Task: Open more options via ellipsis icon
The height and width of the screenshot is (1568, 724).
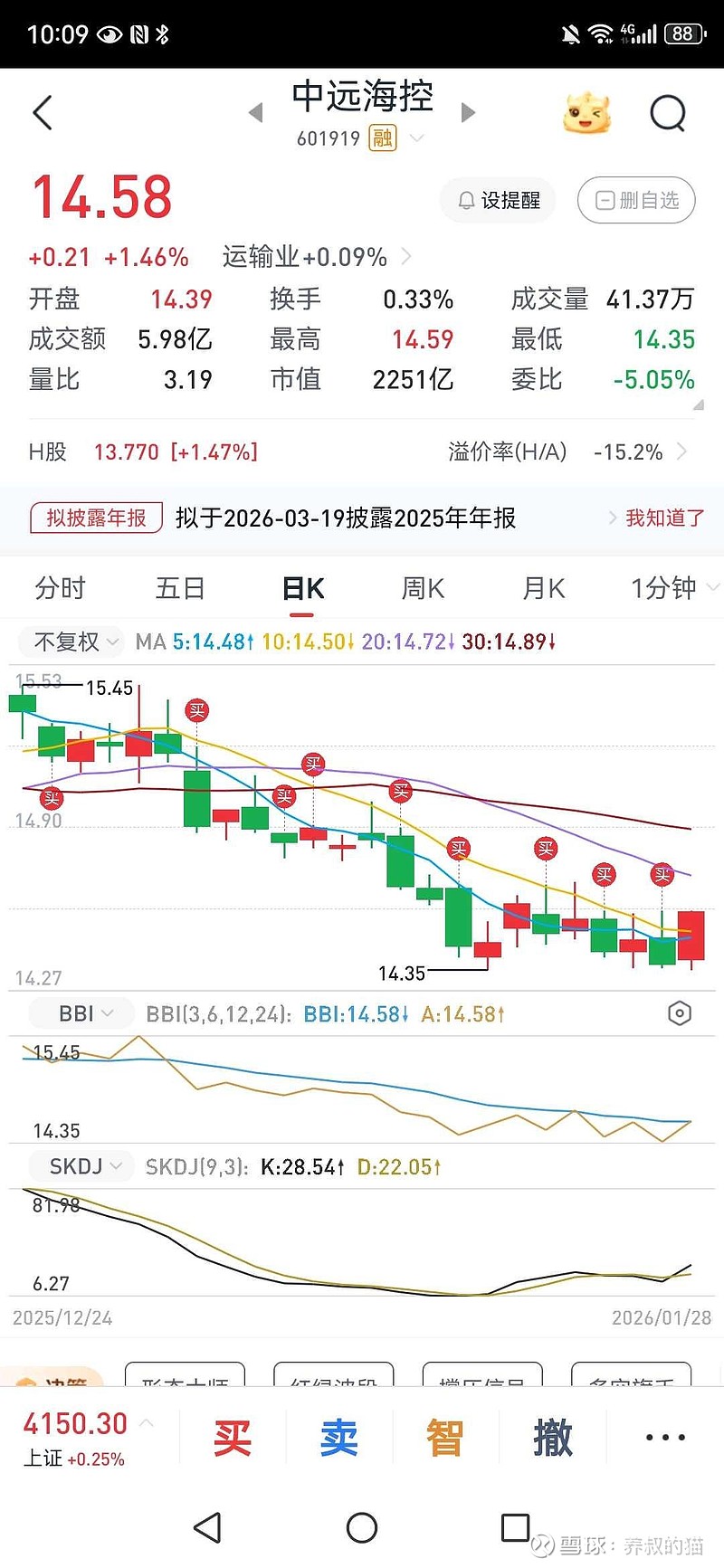Action: point(664,1437)
